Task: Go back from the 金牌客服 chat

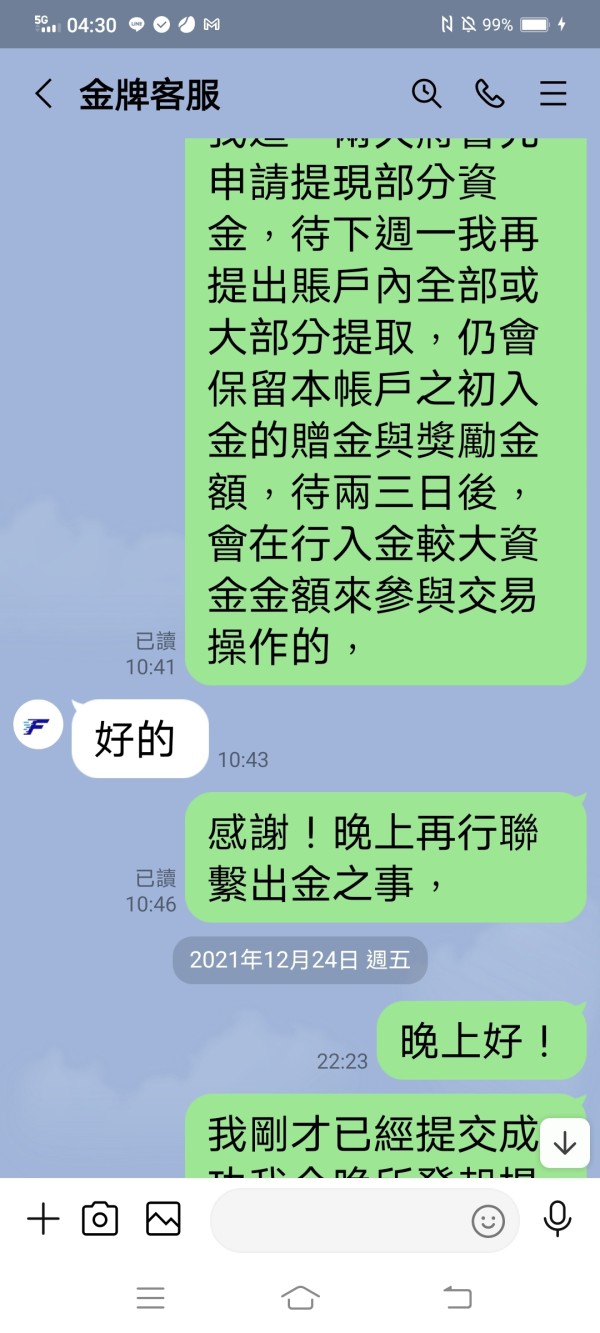Action: pos(43,94)
